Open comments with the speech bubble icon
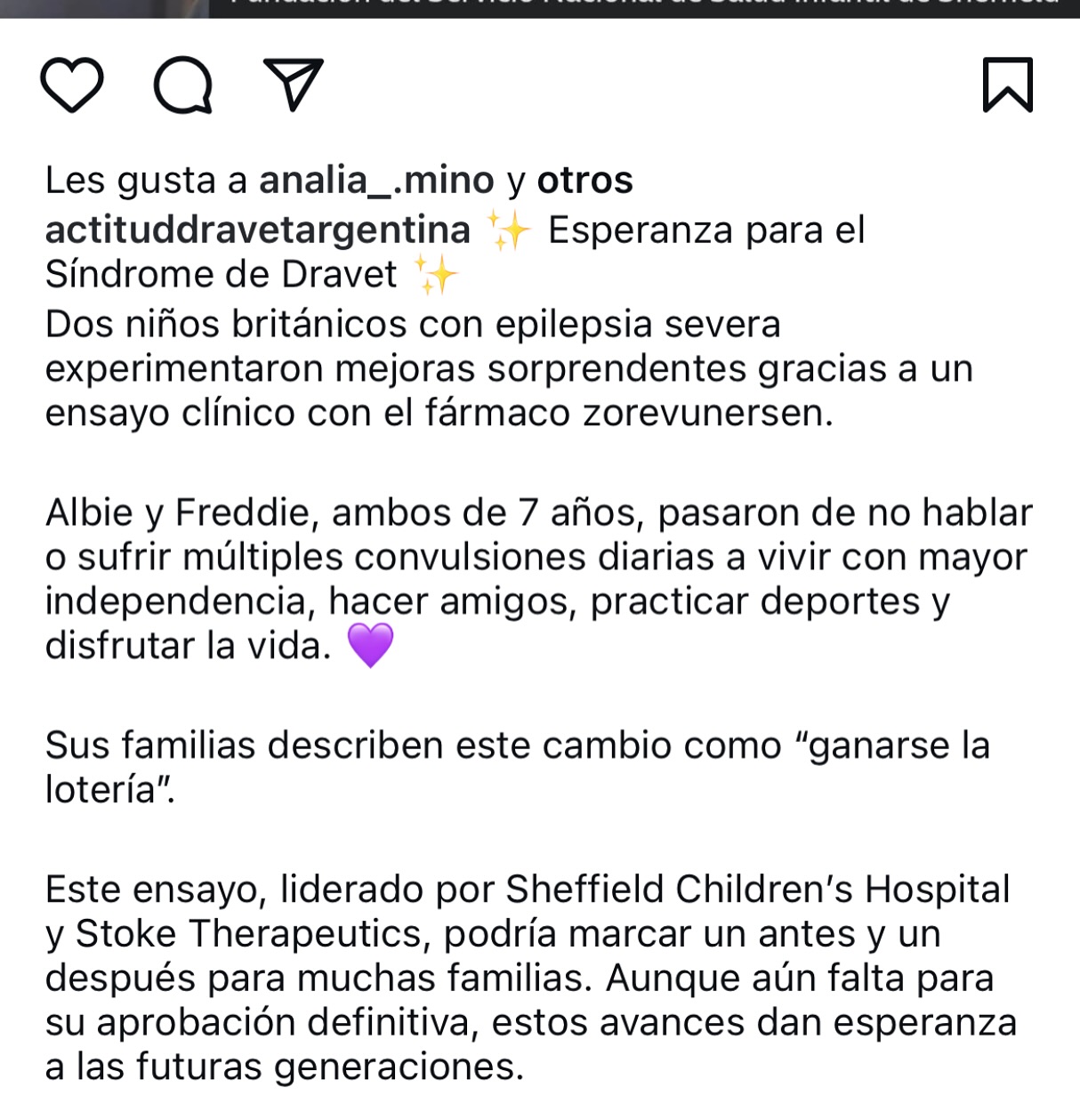The image size is (1080, 1120). (x=181, y=86)
